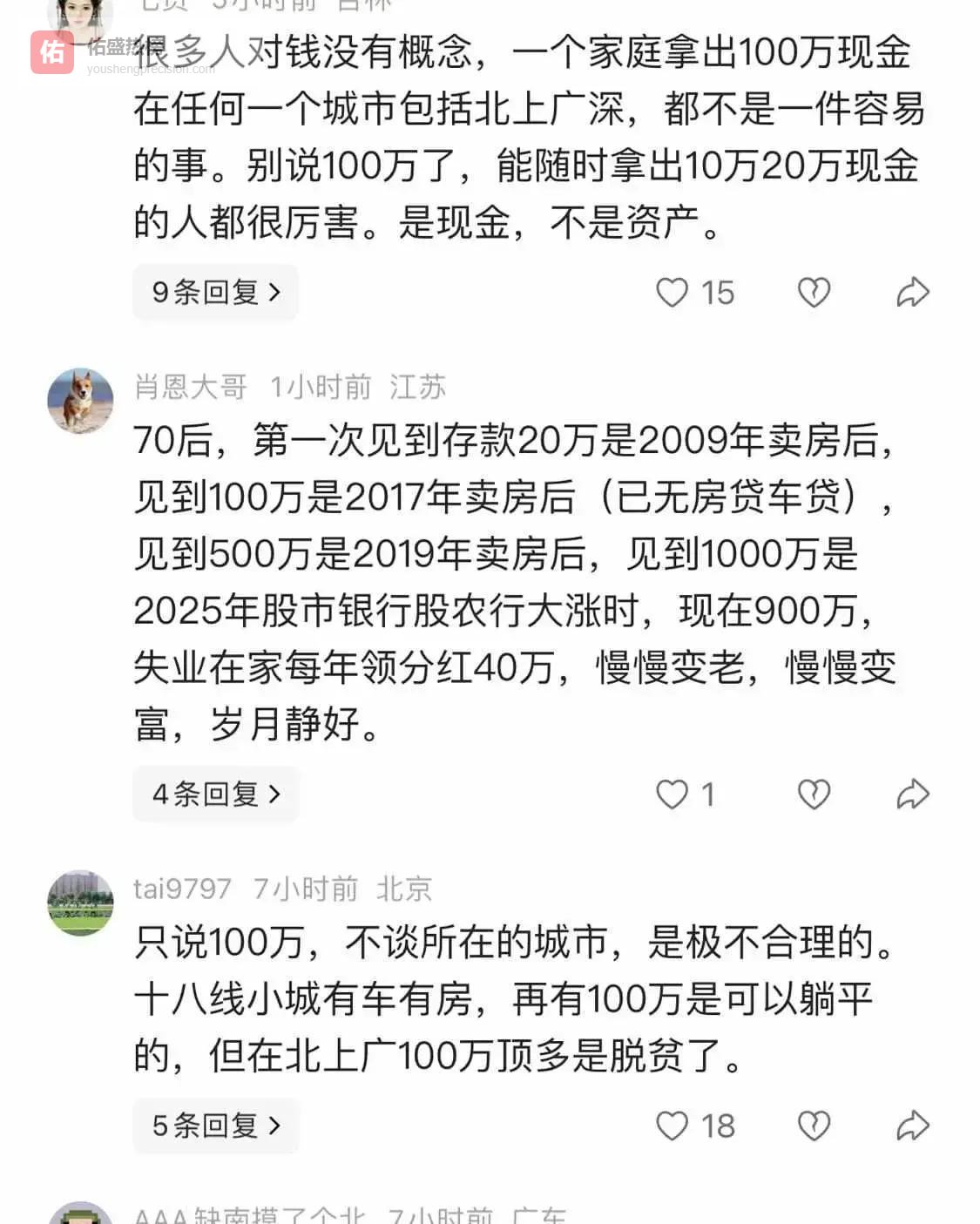
Task: Expand the 9条回复 replies
Action: [x=215, y=292]
